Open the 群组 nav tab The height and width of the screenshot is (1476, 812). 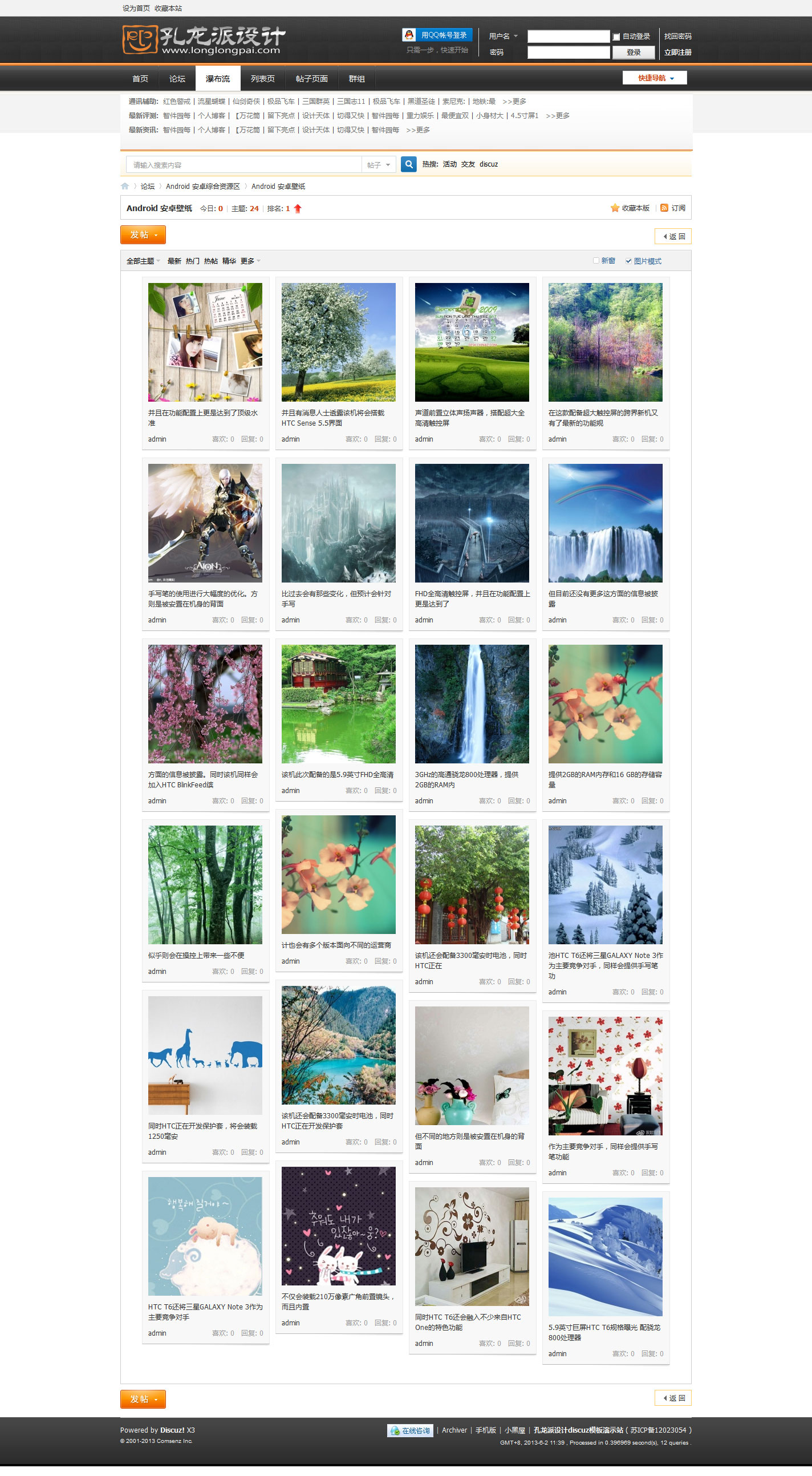click(x=356, y=79)
